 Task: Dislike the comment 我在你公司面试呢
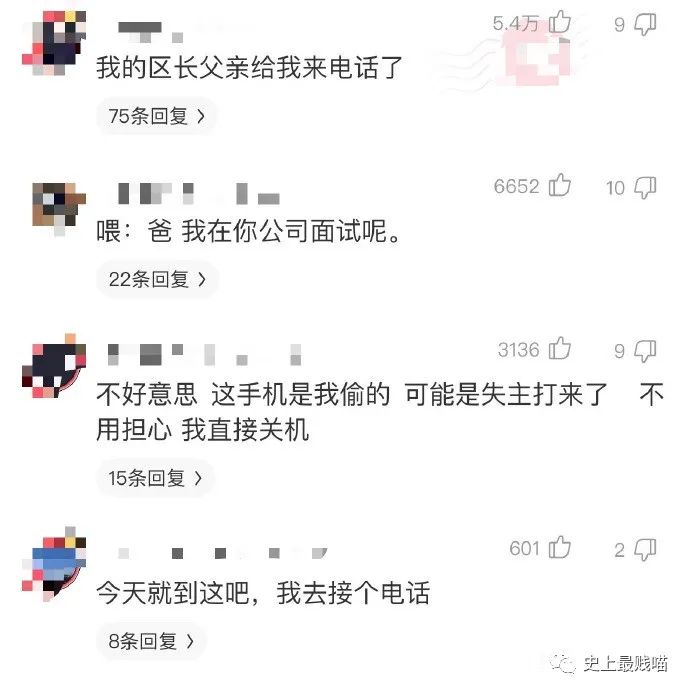646,187
